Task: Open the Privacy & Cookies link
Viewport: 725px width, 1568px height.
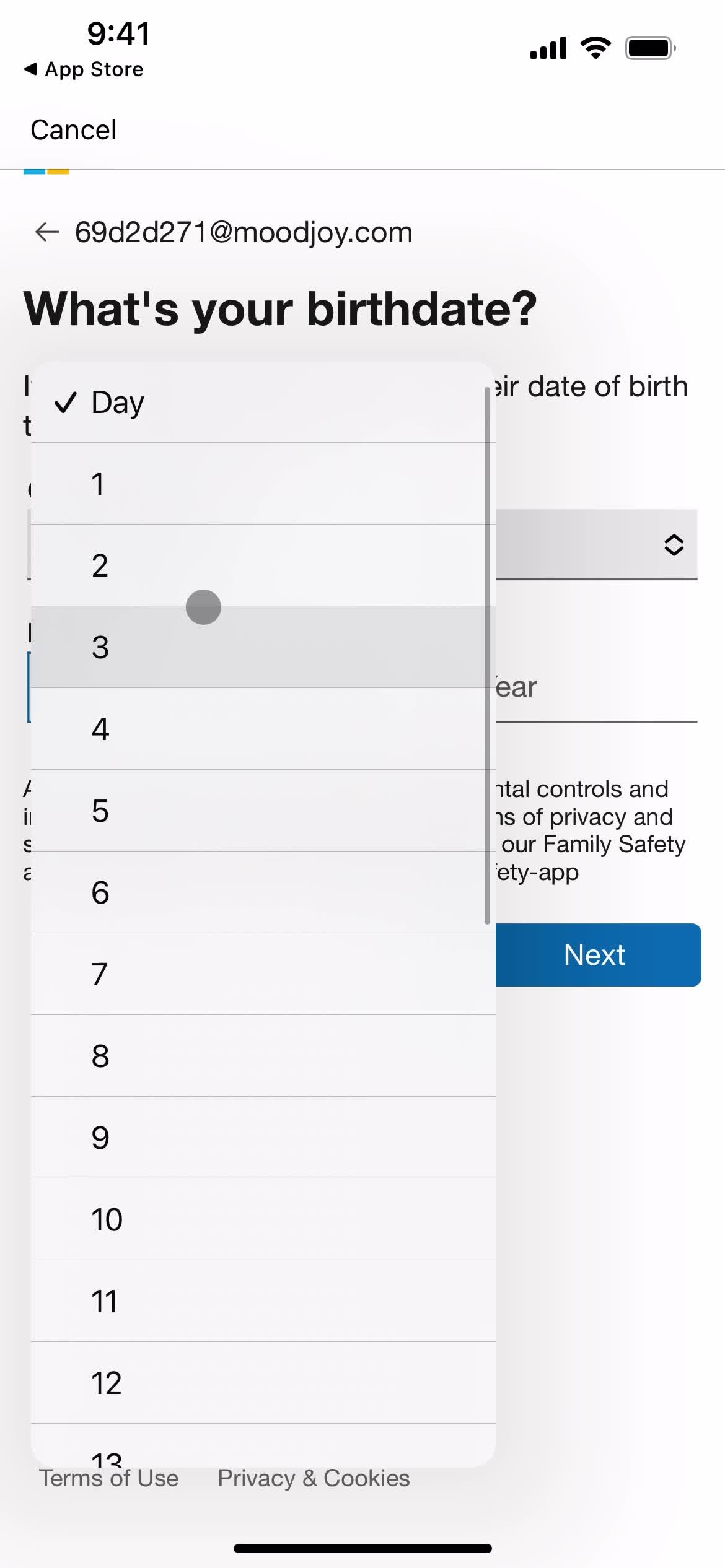Action: point(314,1479)
